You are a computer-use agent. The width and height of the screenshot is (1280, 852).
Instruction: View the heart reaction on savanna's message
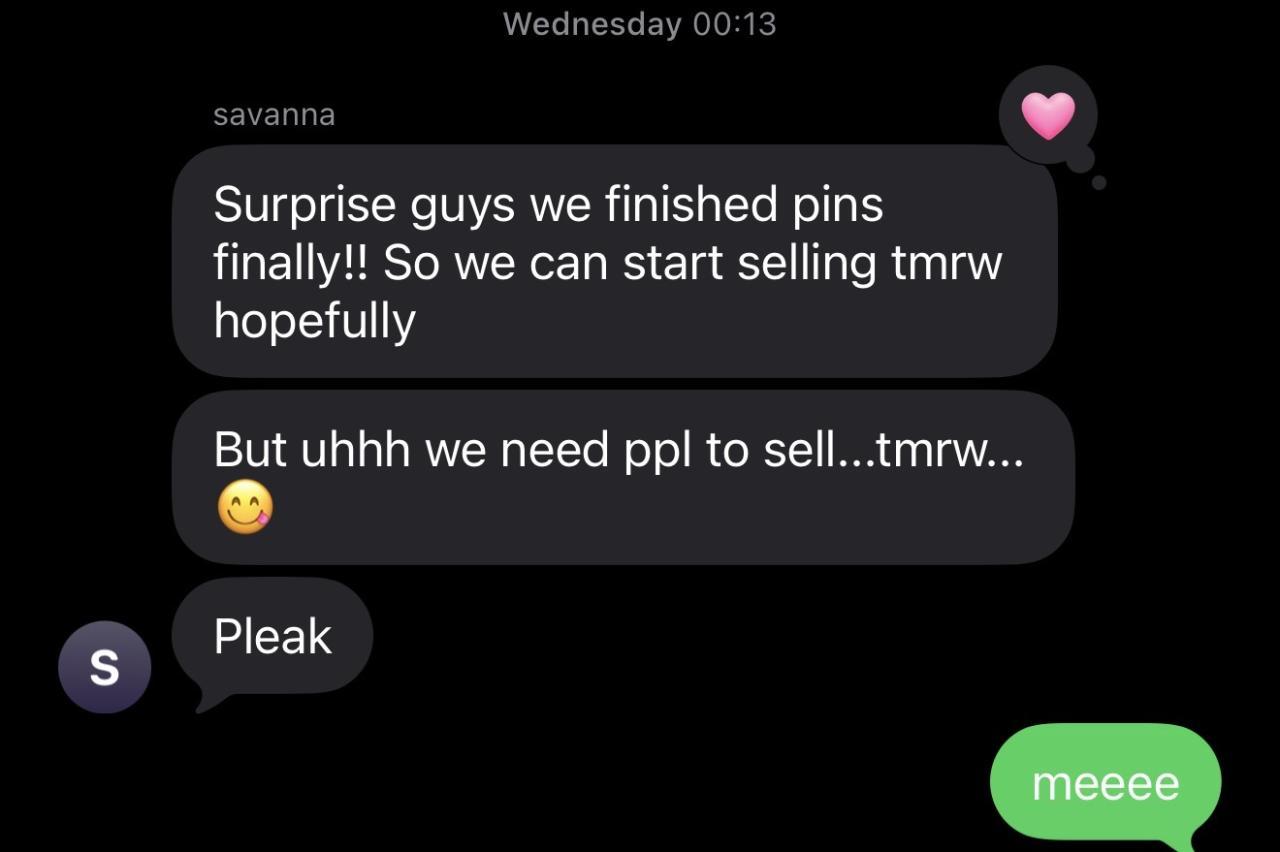point(1047,116)
